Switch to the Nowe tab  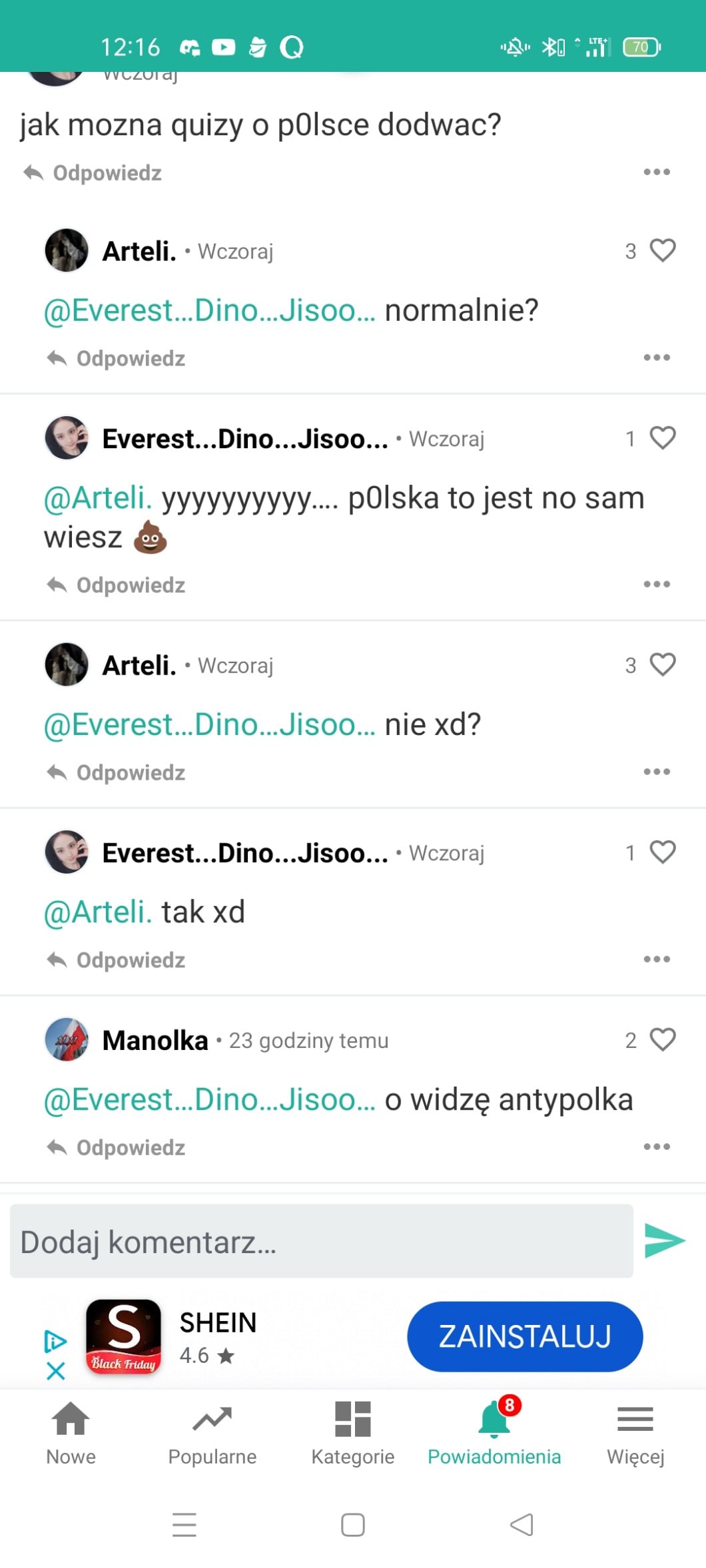[71, 1431]
